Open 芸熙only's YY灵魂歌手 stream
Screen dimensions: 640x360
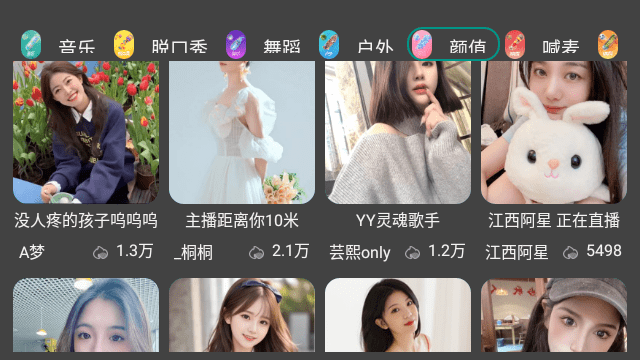coord(398,161)
